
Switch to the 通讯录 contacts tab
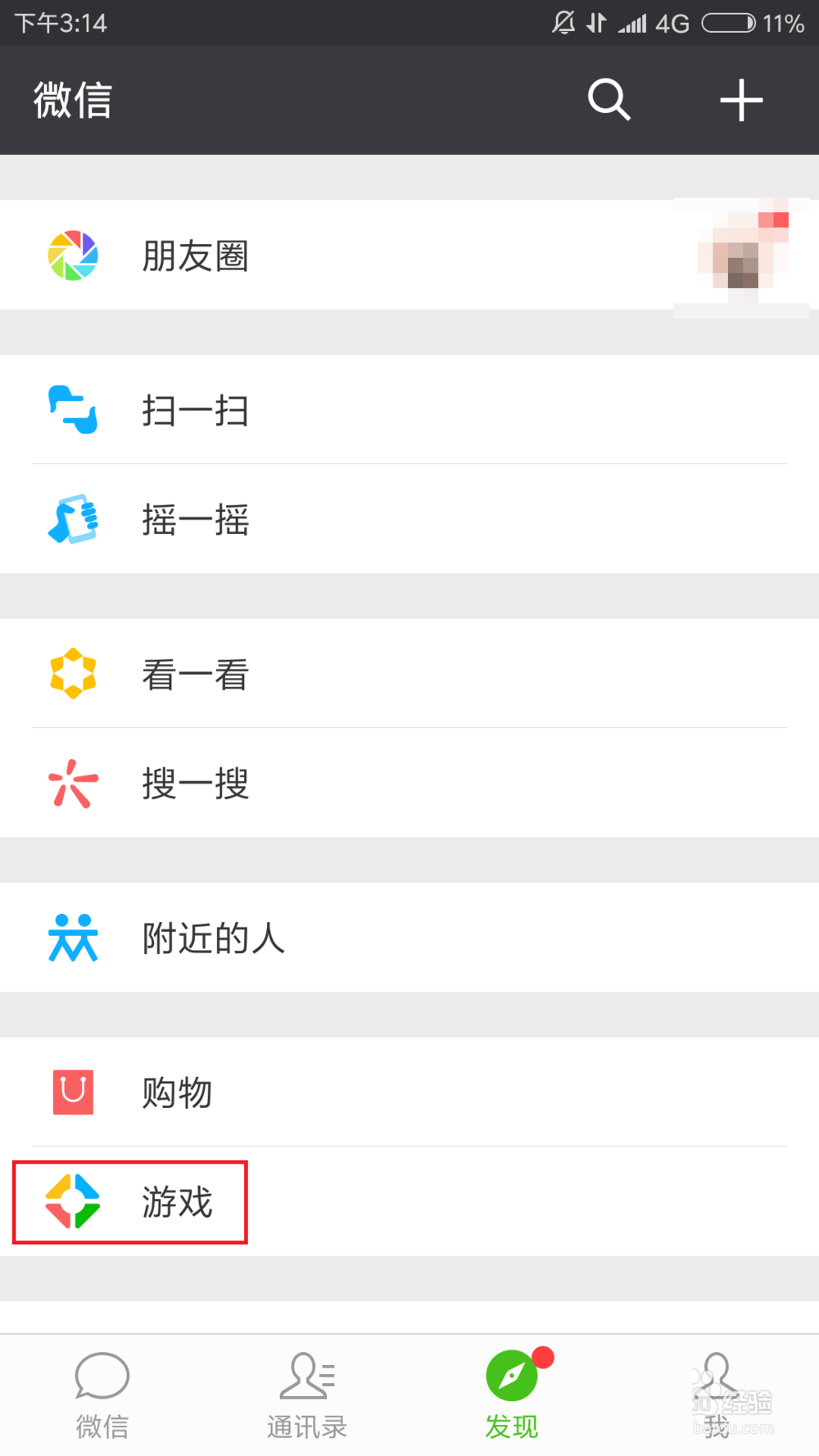click(307, 1395)
